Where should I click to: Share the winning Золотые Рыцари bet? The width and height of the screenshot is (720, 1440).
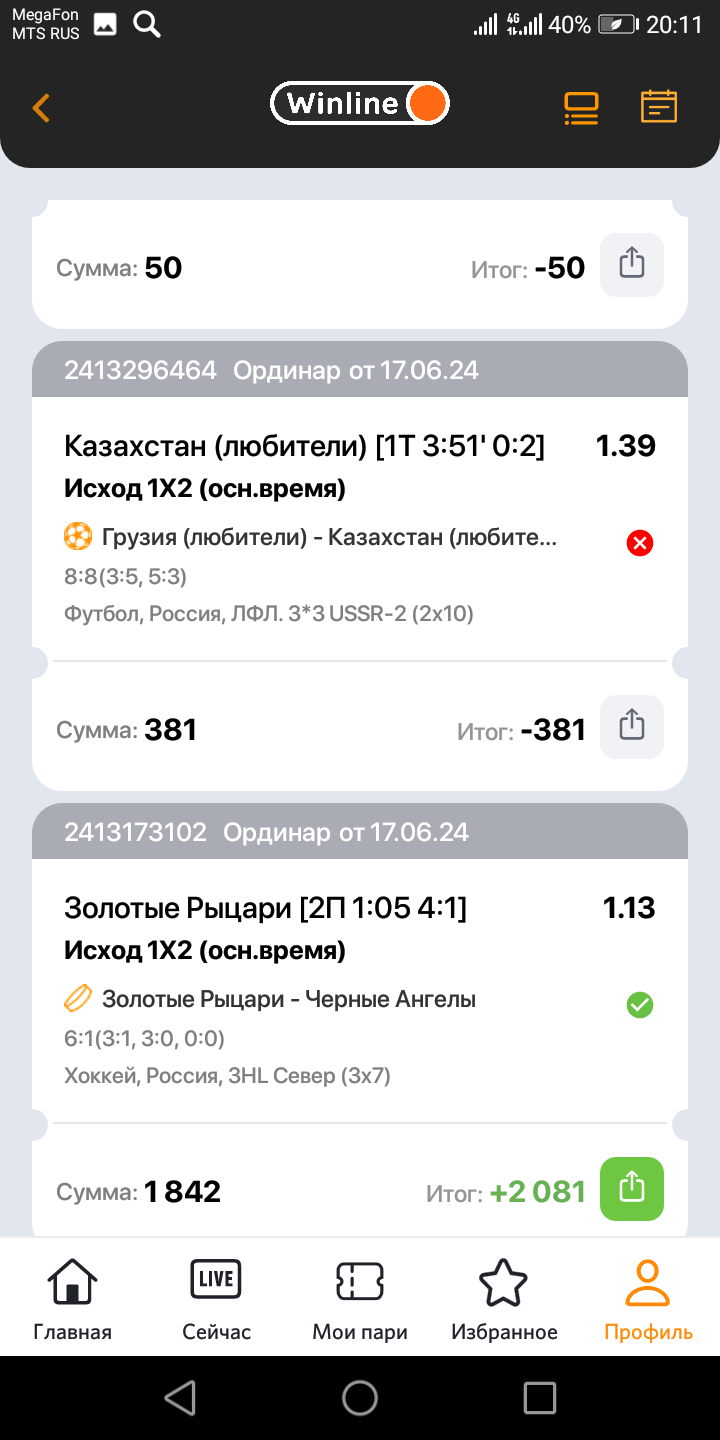[x=632, y=1189]
